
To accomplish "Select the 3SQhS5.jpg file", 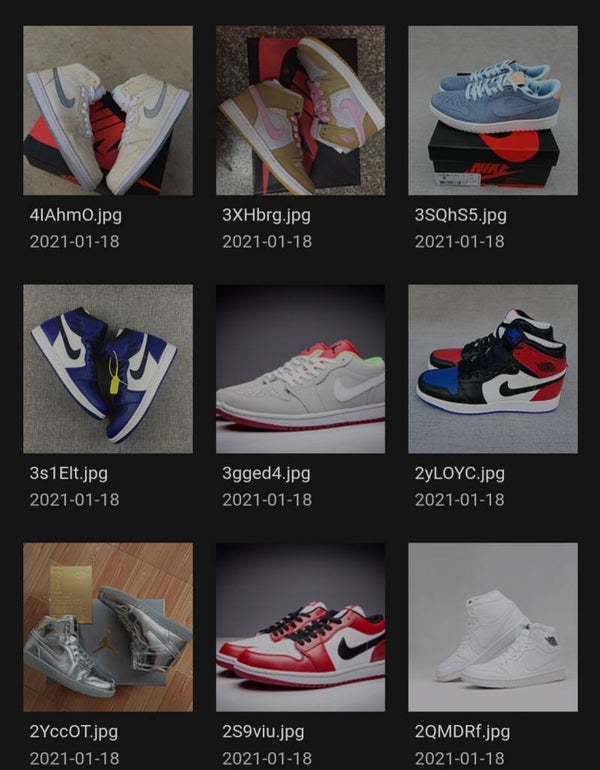I will point(492,111).
